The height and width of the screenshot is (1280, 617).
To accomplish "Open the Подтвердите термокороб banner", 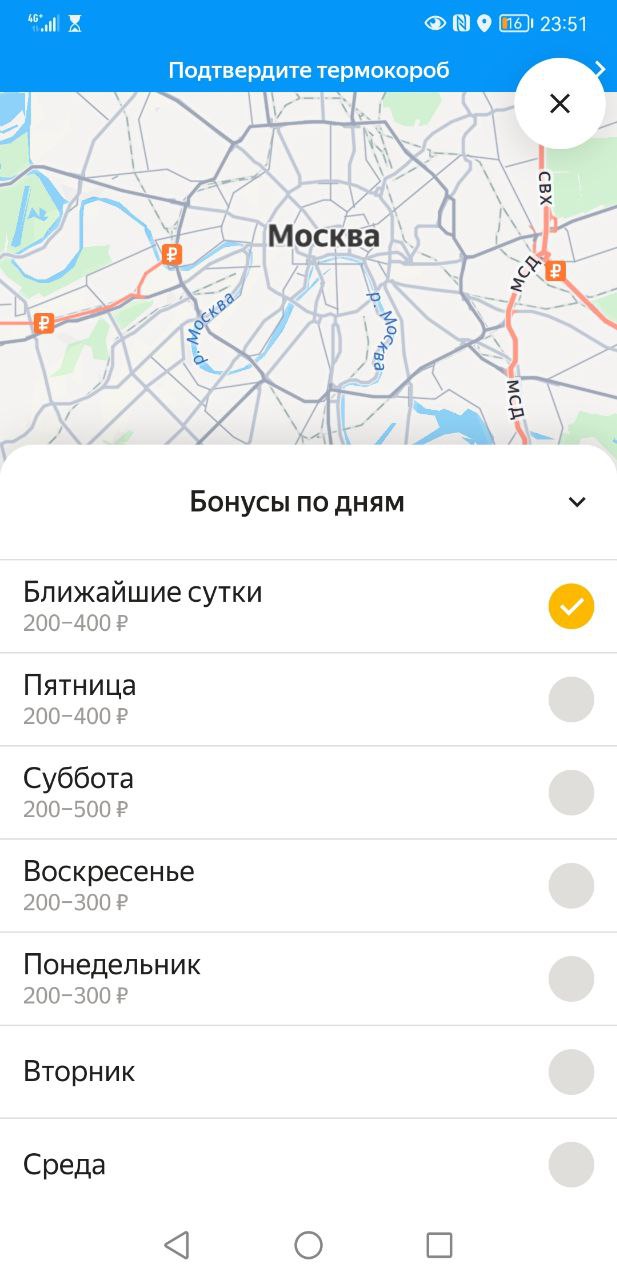I will coord(308,70).
